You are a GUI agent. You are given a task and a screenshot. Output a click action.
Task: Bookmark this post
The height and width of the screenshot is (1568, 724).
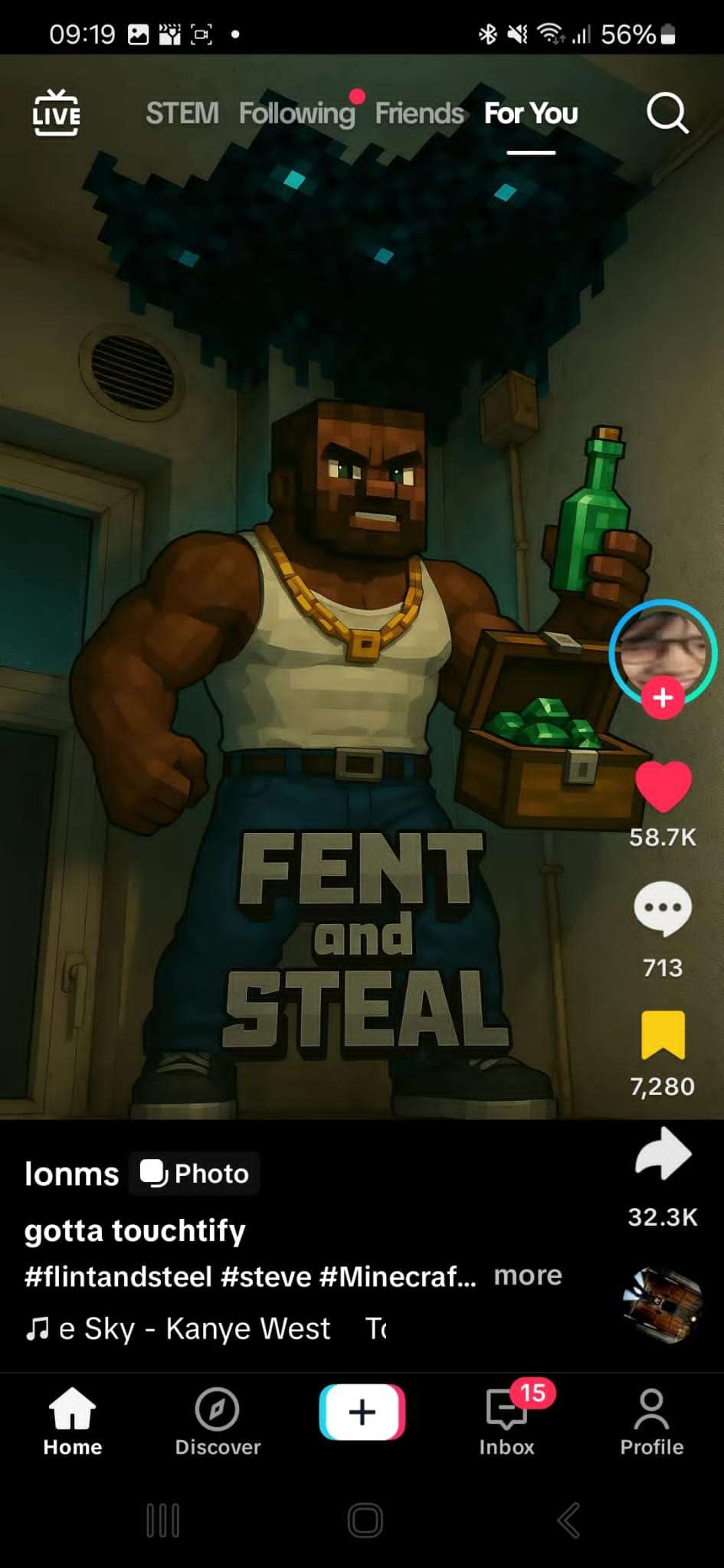pyautogui.click(x=663, y=1035)
